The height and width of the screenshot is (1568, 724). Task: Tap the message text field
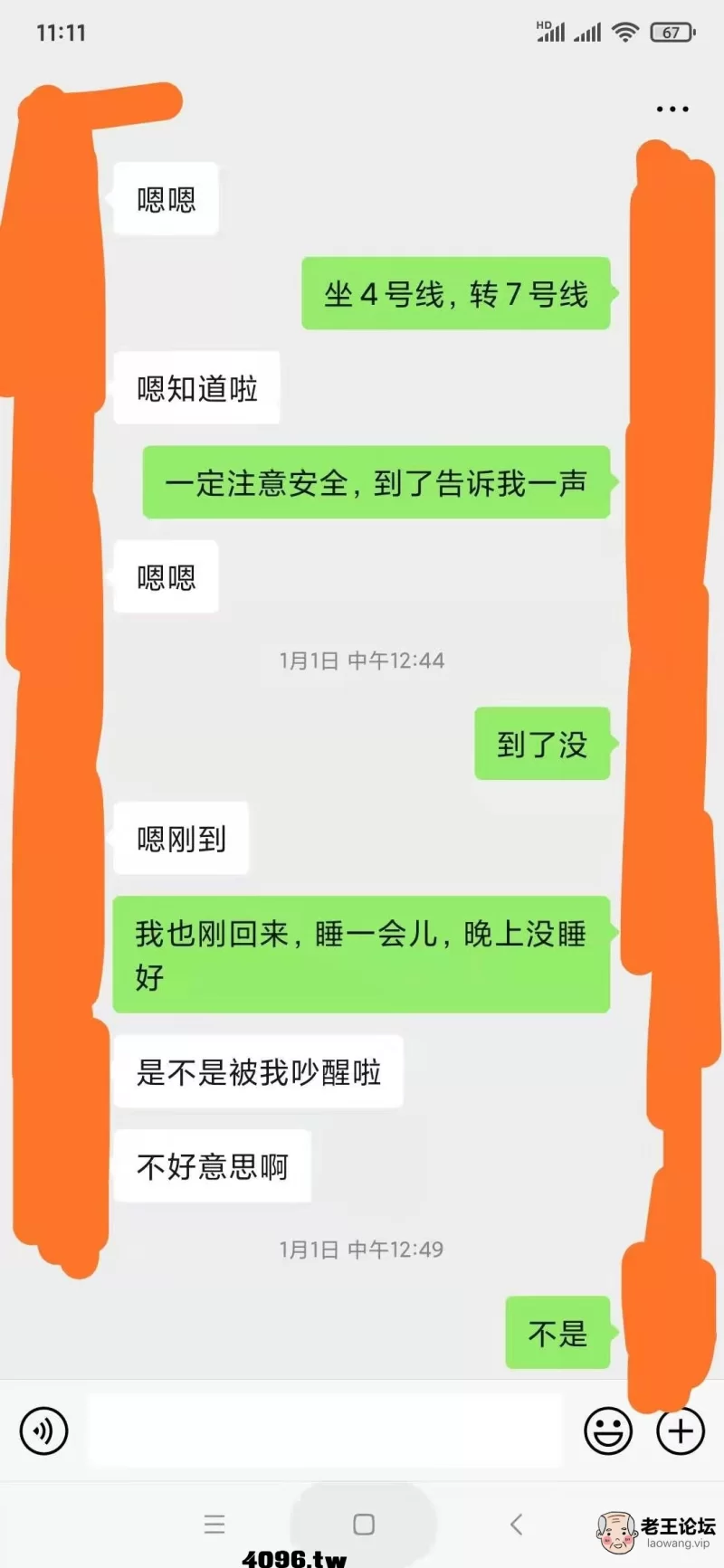325,1430
